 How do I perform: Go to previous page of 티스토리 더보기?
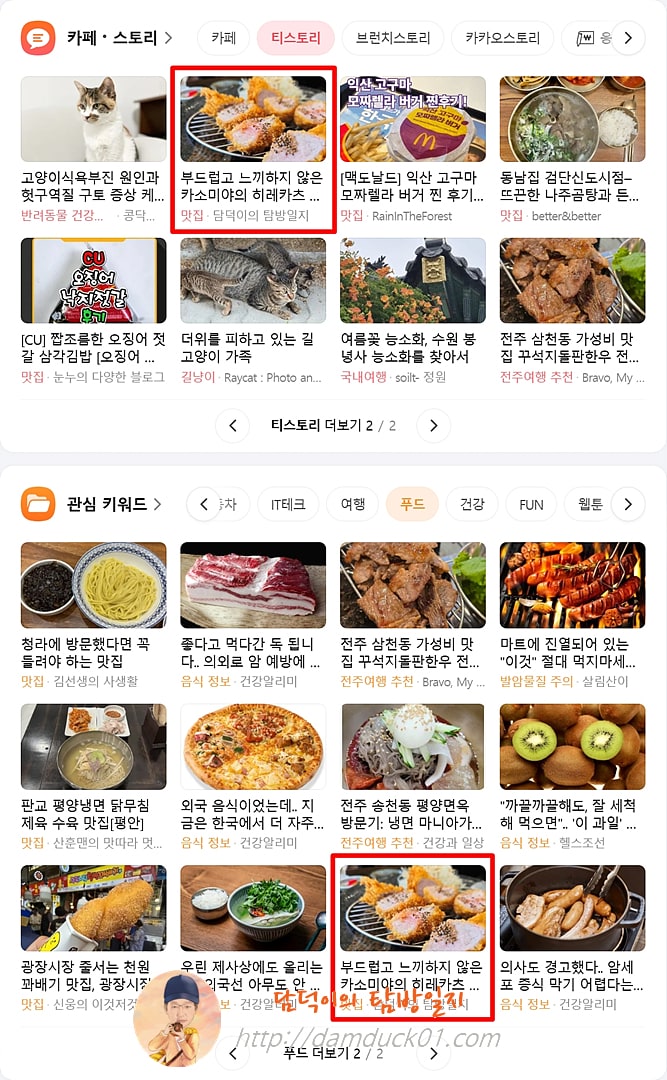(232, 426)
